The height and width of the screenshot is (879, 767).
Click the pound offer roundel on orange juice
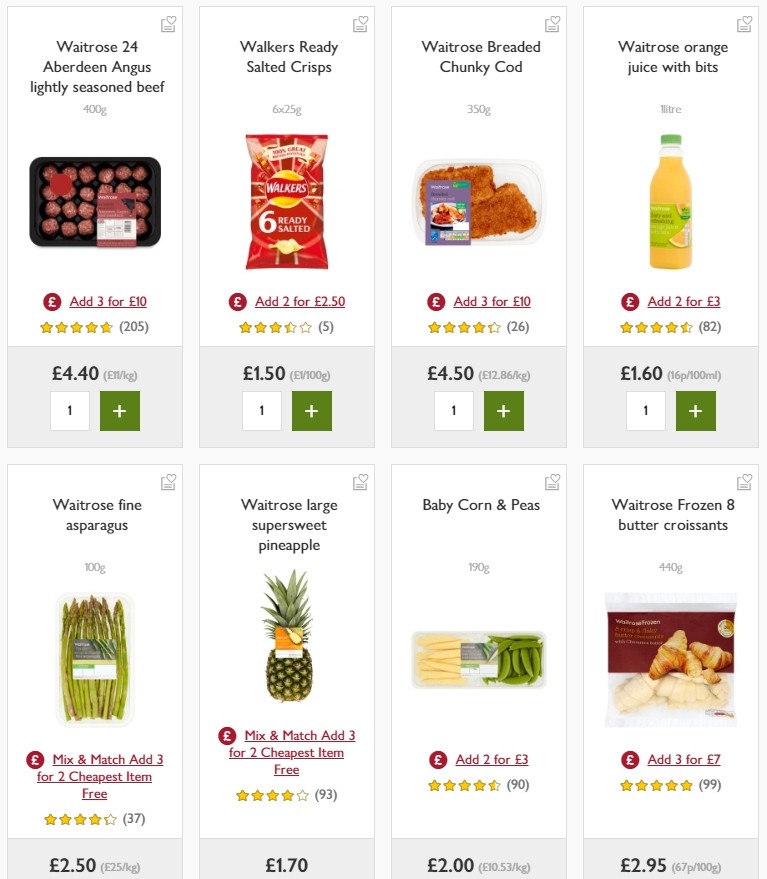pos(629,301)
